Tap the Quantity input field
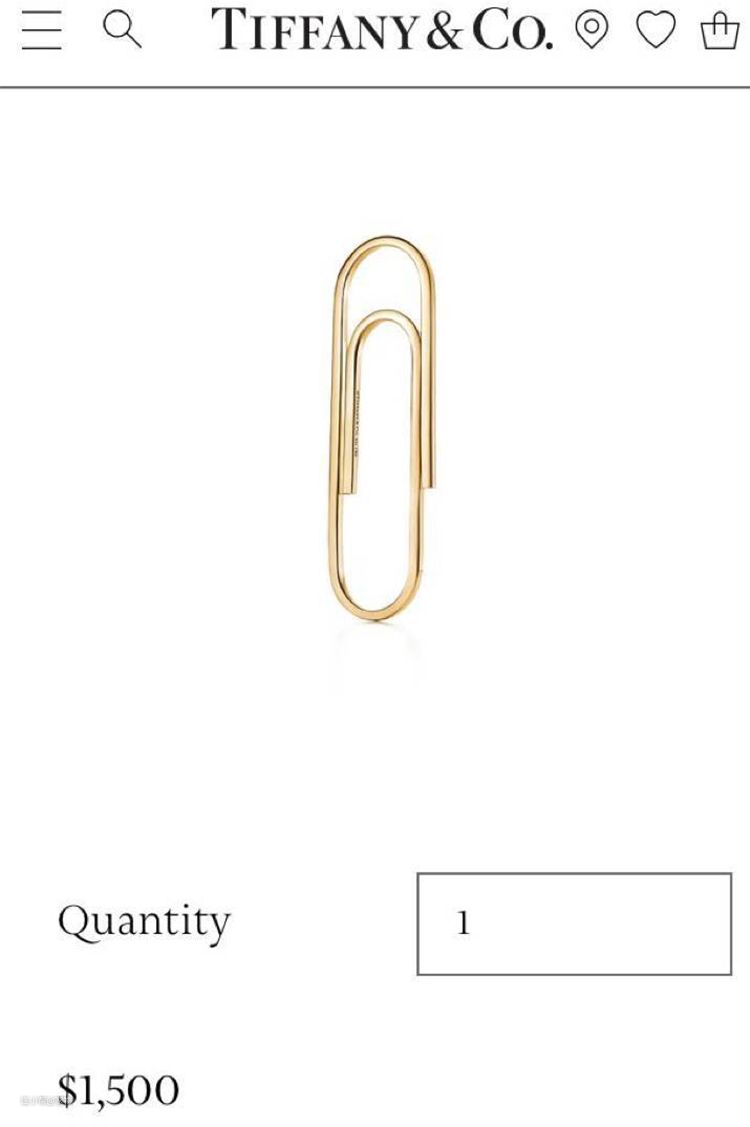Image resolution: width=750 pixels, height=1127 pixels. click(x=574, y=923)
